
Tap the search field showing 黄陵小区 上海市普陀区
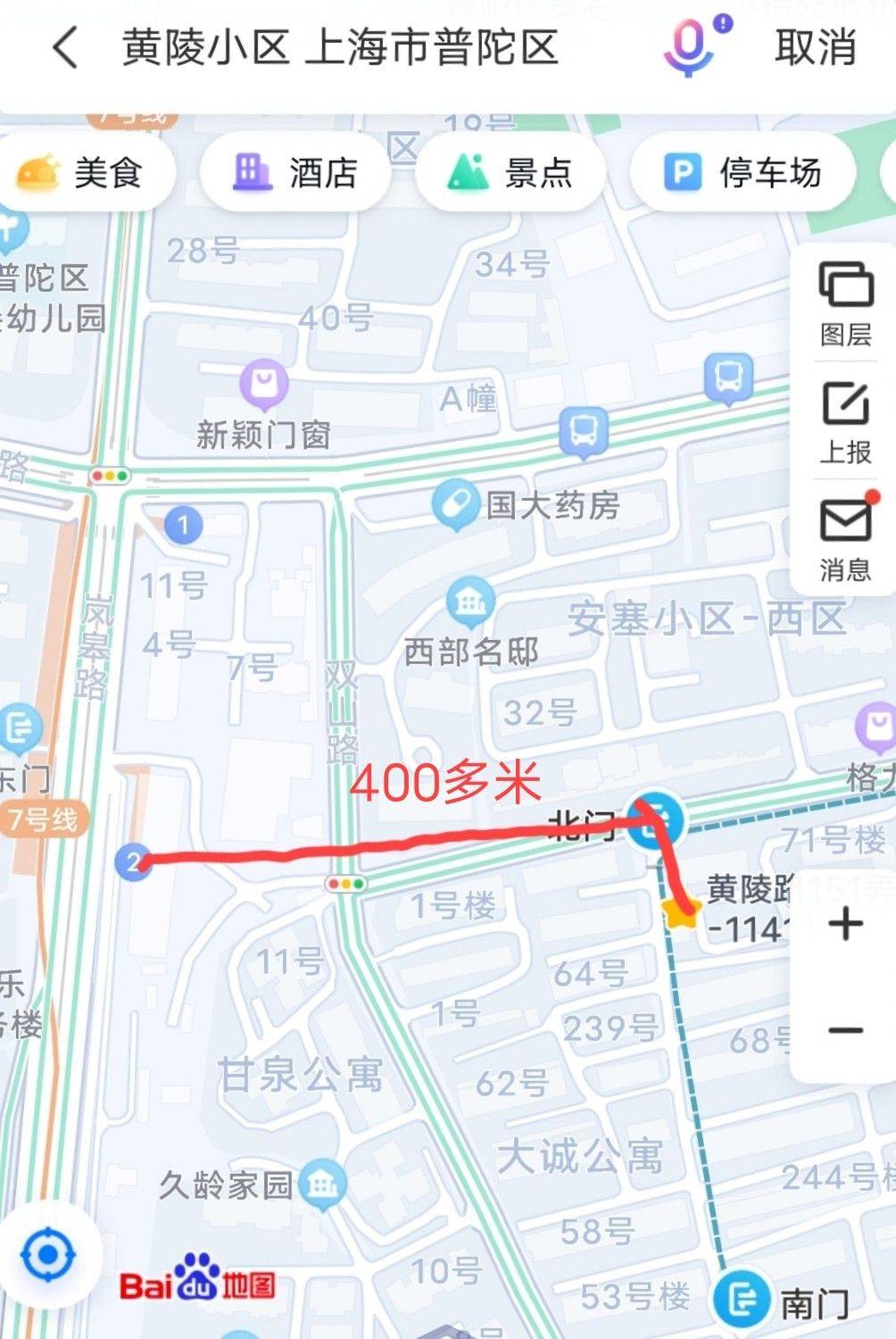357,51
